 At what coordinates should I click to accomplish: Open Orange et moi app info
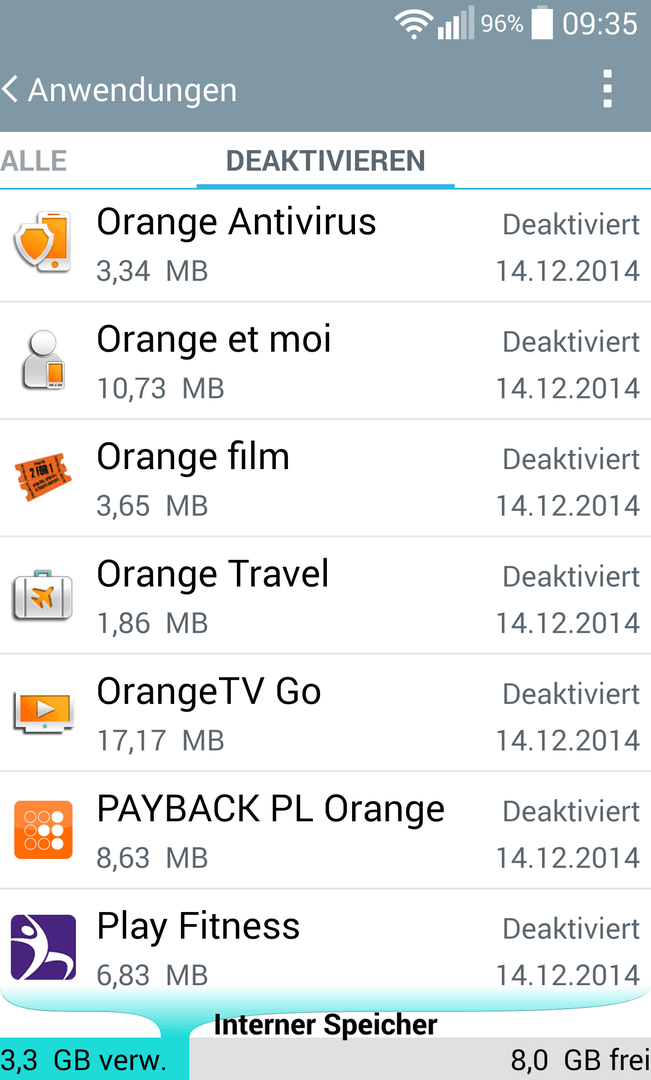click(325, 361)
